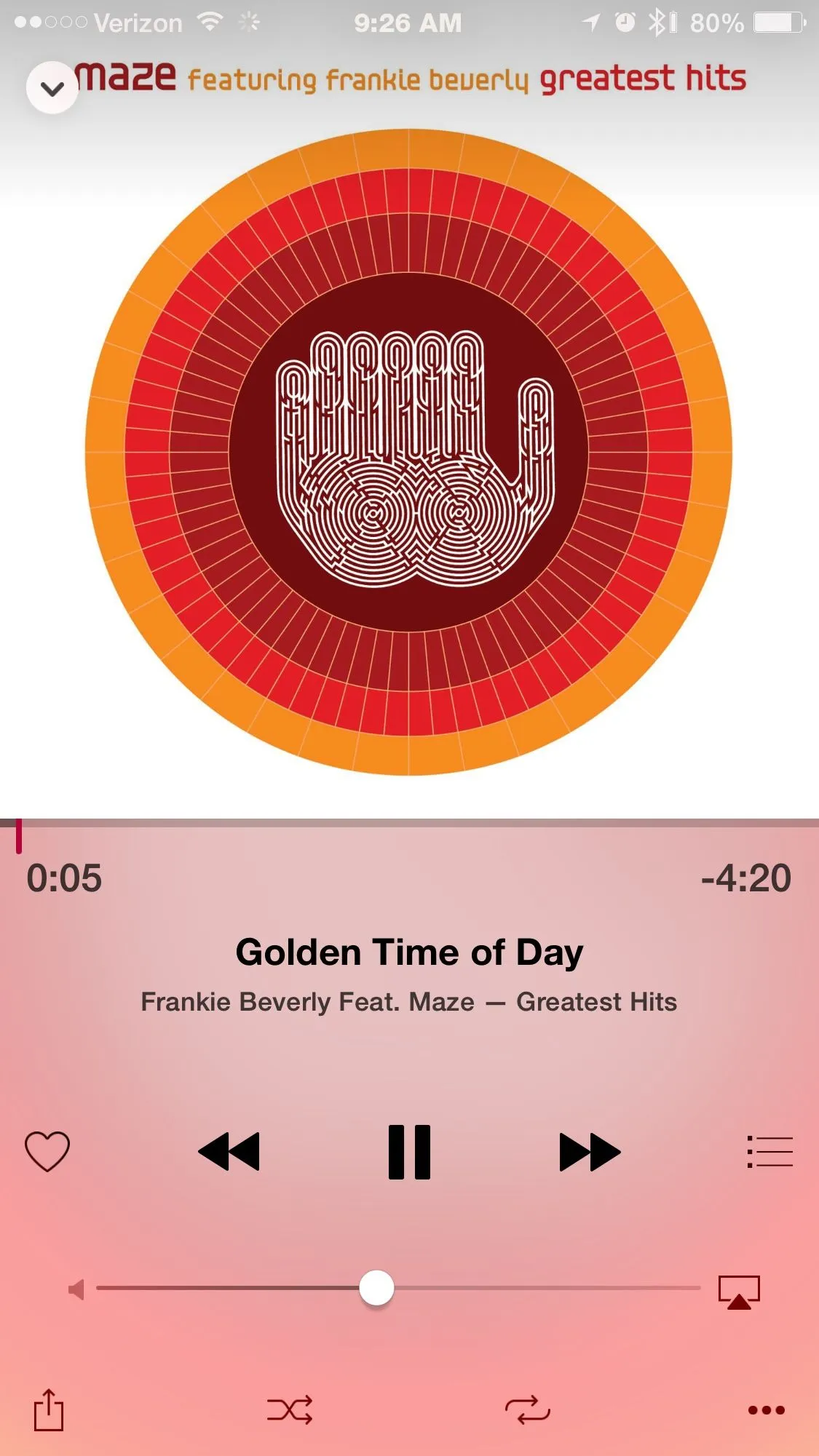Skip back to the previous track

click(229, 1151)
